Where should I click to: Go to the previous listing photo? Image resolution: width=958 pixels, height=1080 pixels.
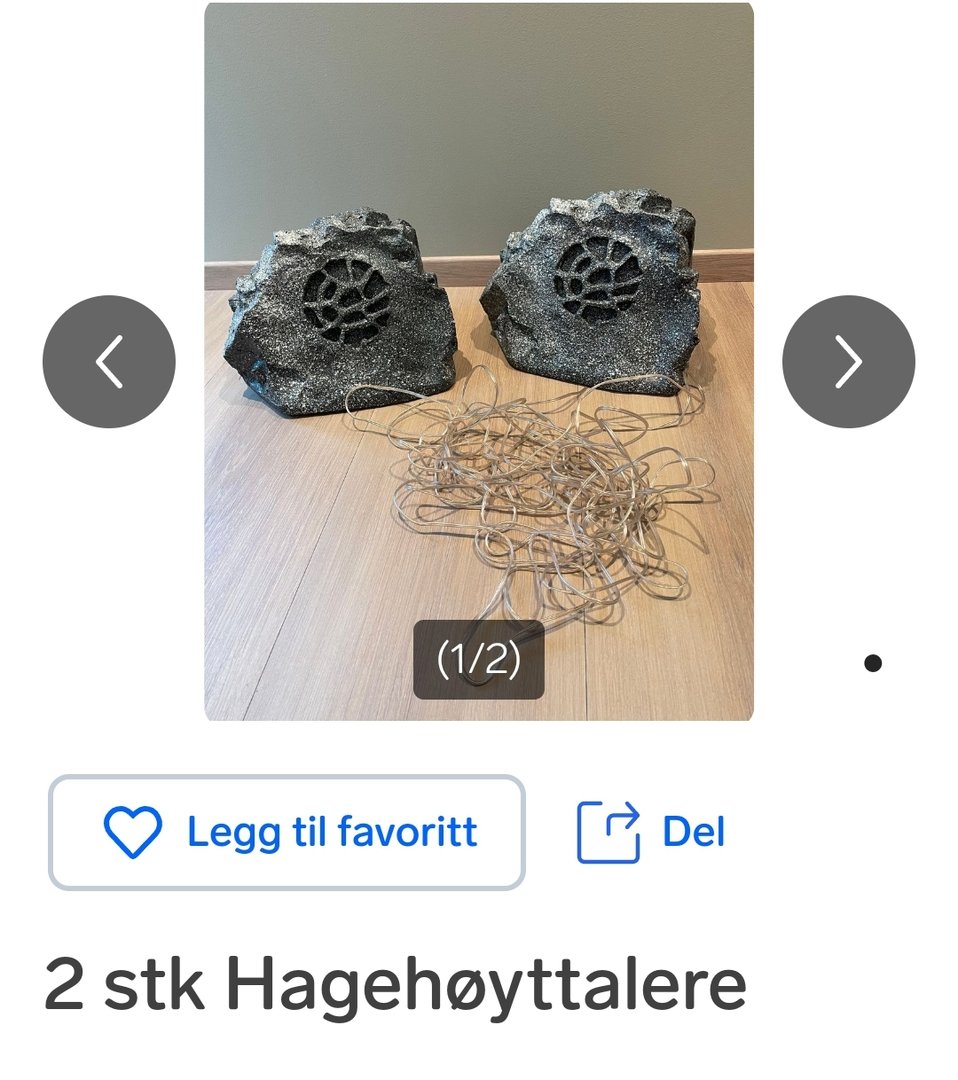pyautogui.click(x=109, y=361)
